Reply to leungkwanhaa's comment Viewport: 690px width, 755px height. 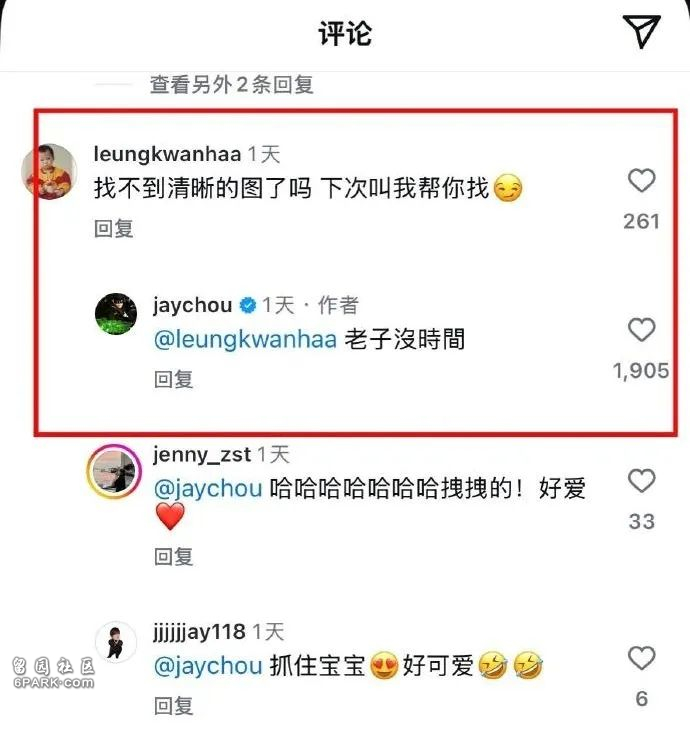coord(114,228)
